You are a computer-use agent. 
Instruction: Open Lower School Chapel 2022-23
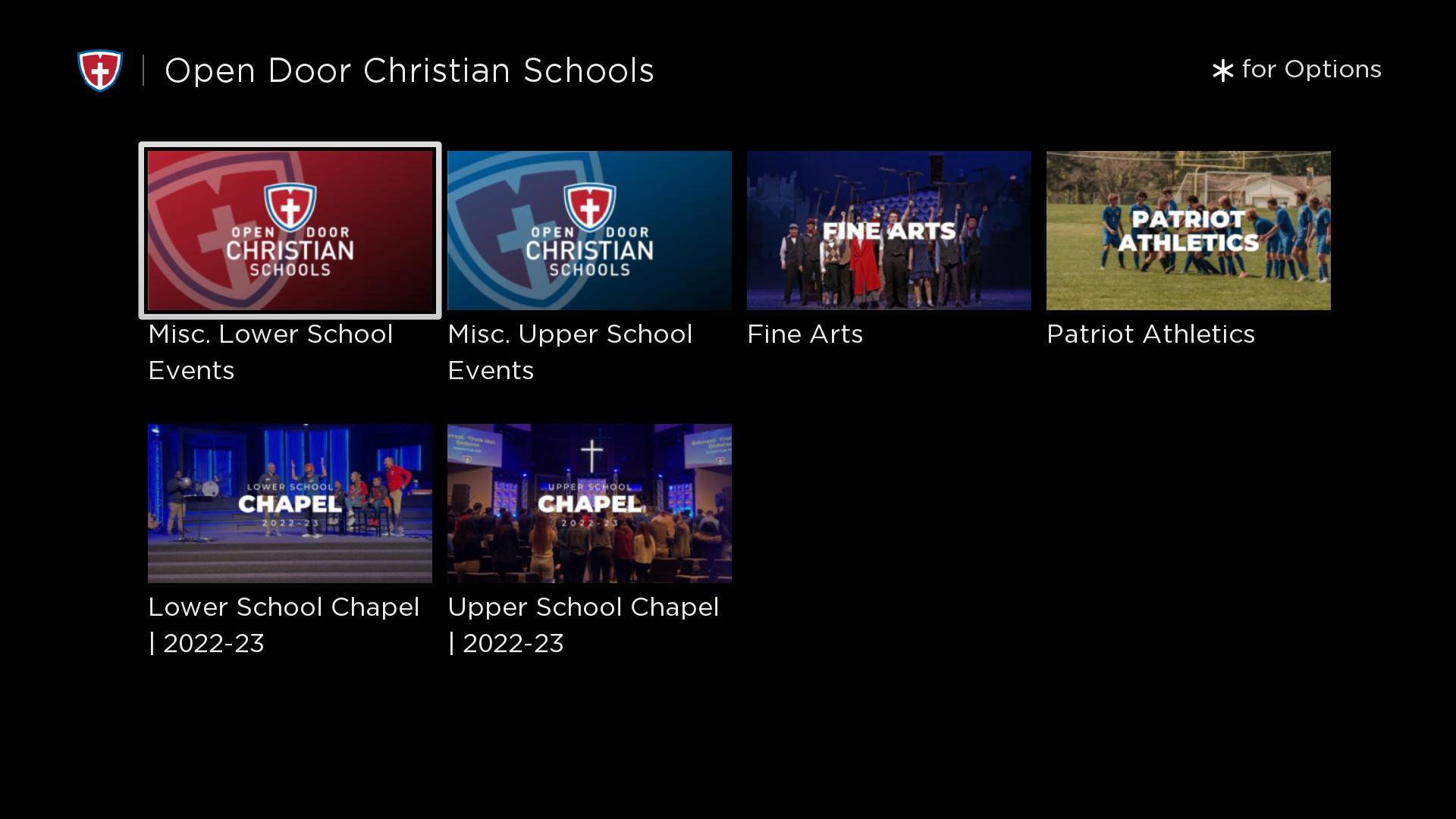coord(290,504)
